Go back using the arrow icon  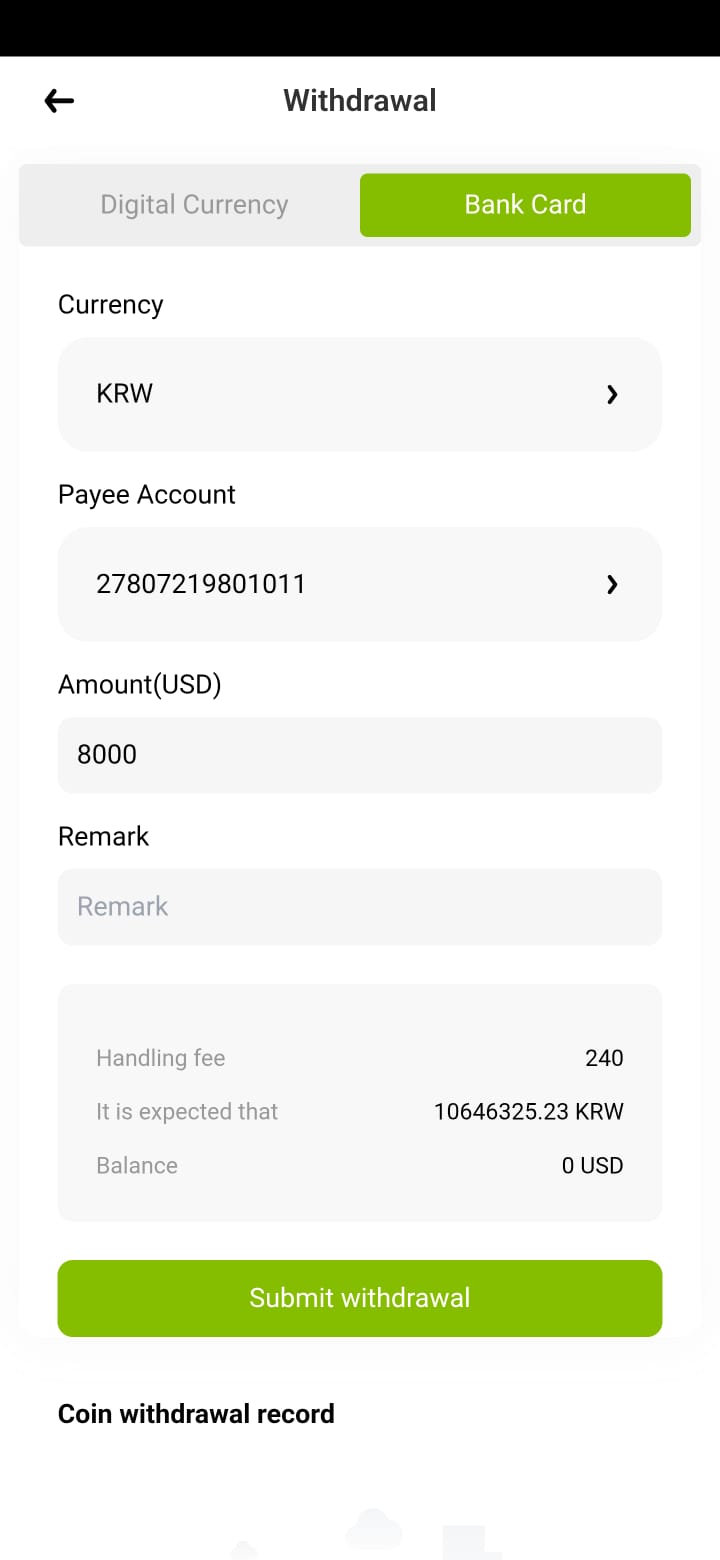59,100
